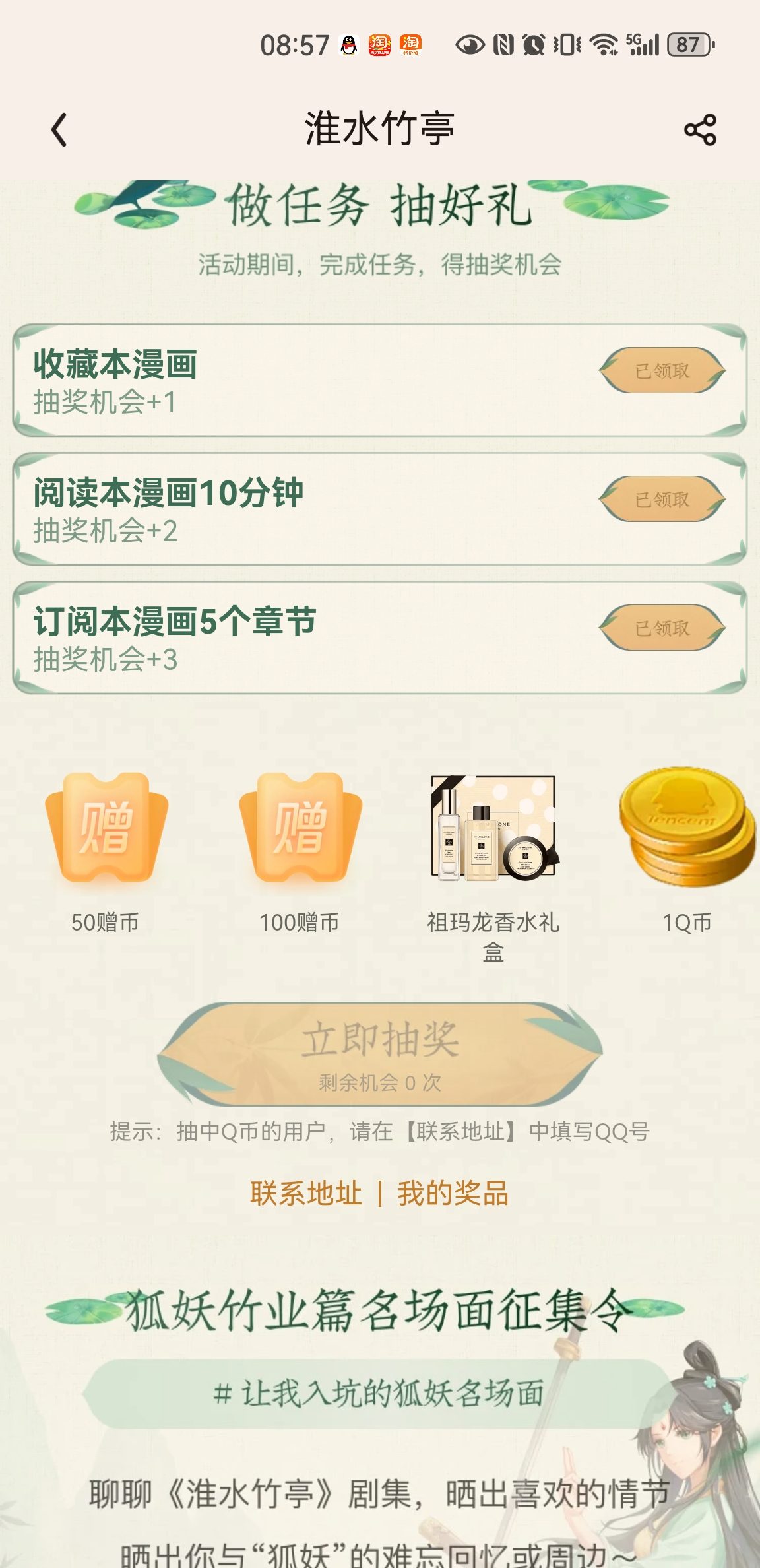This screenshot has height=1568, width=760.
Task: Share the 淮水竹亭 activity page
Action: pos(700,129)
